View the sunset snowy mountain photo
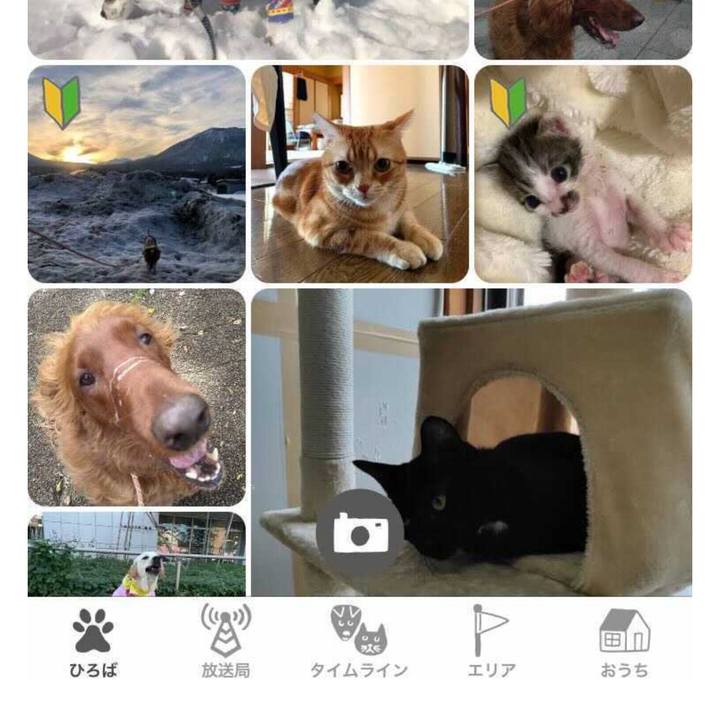This screenshot has width=720, height=720. [137, 174]
